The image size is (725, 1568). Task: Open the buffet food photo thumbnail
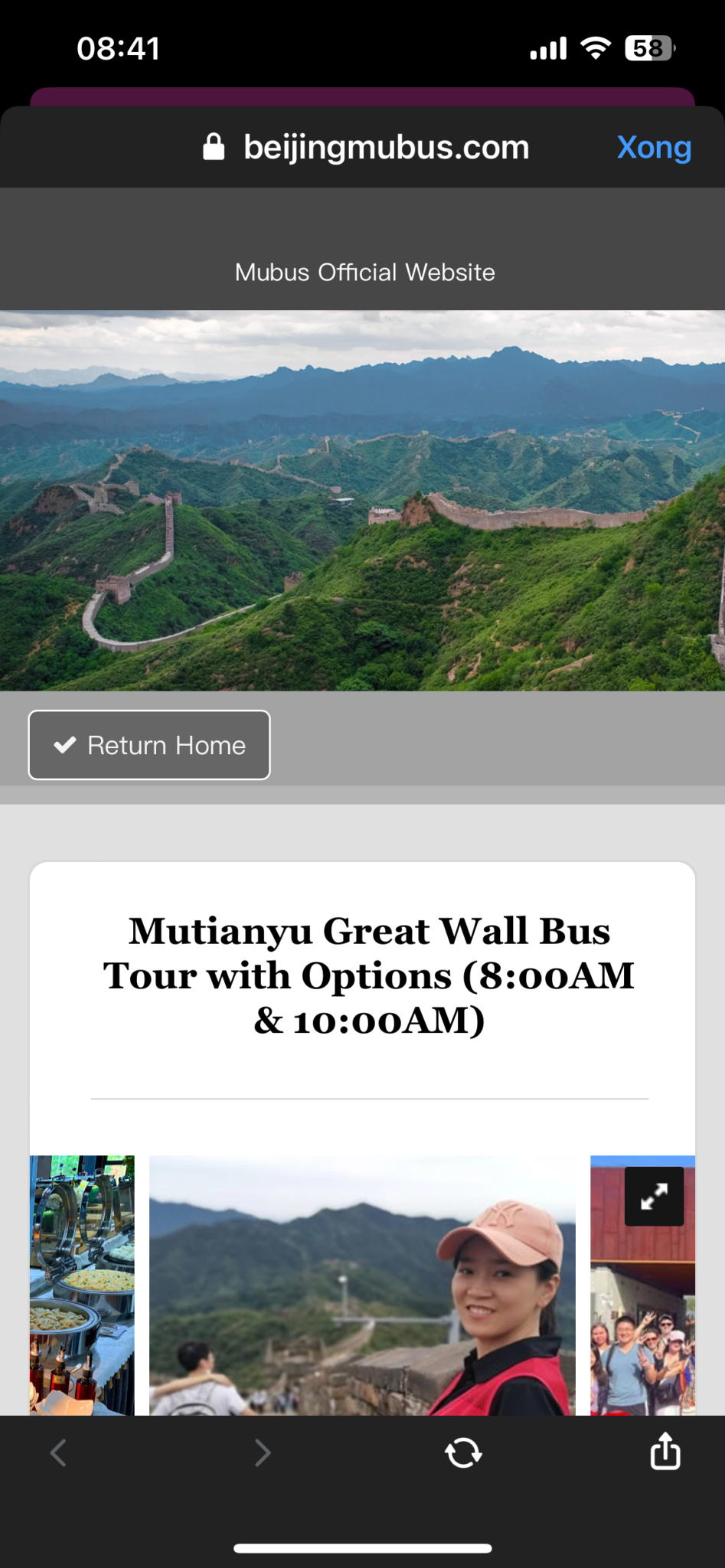82,1285
